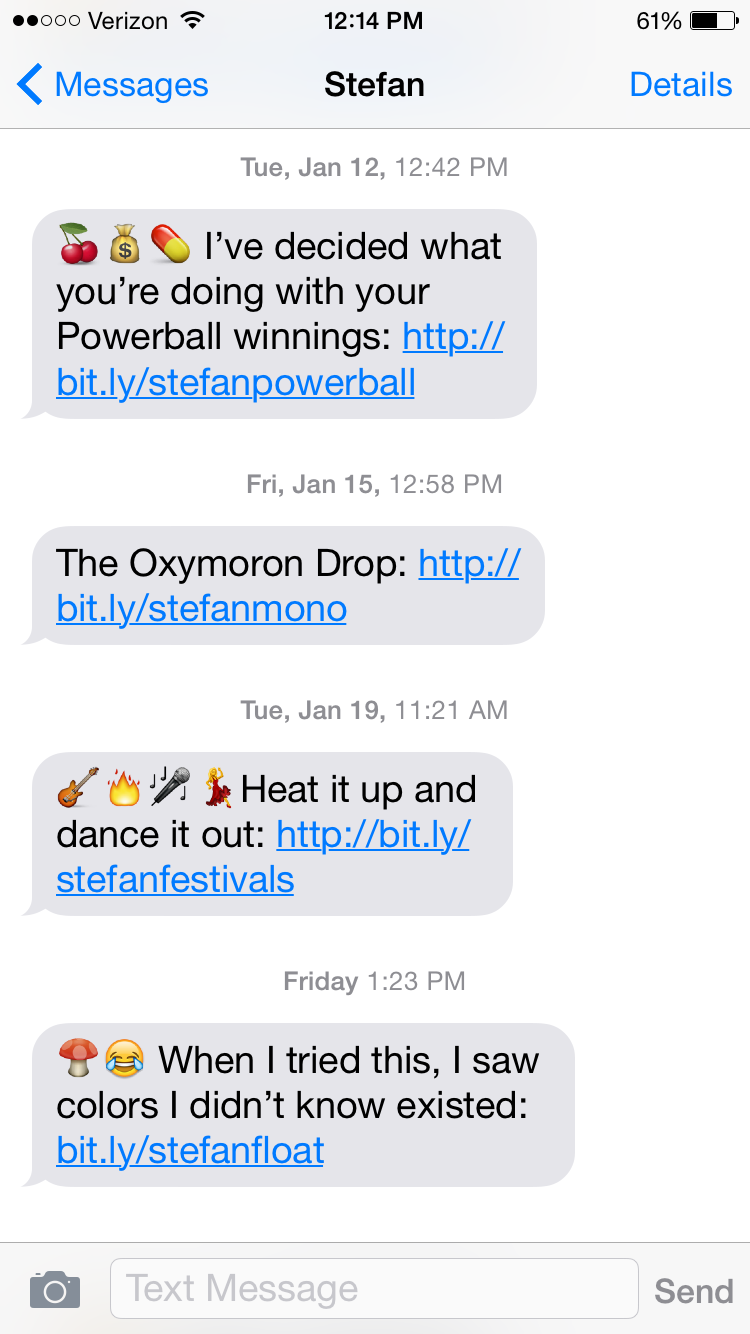Focus the Text Message field
750x1334 pixels.
point(374,1288)
